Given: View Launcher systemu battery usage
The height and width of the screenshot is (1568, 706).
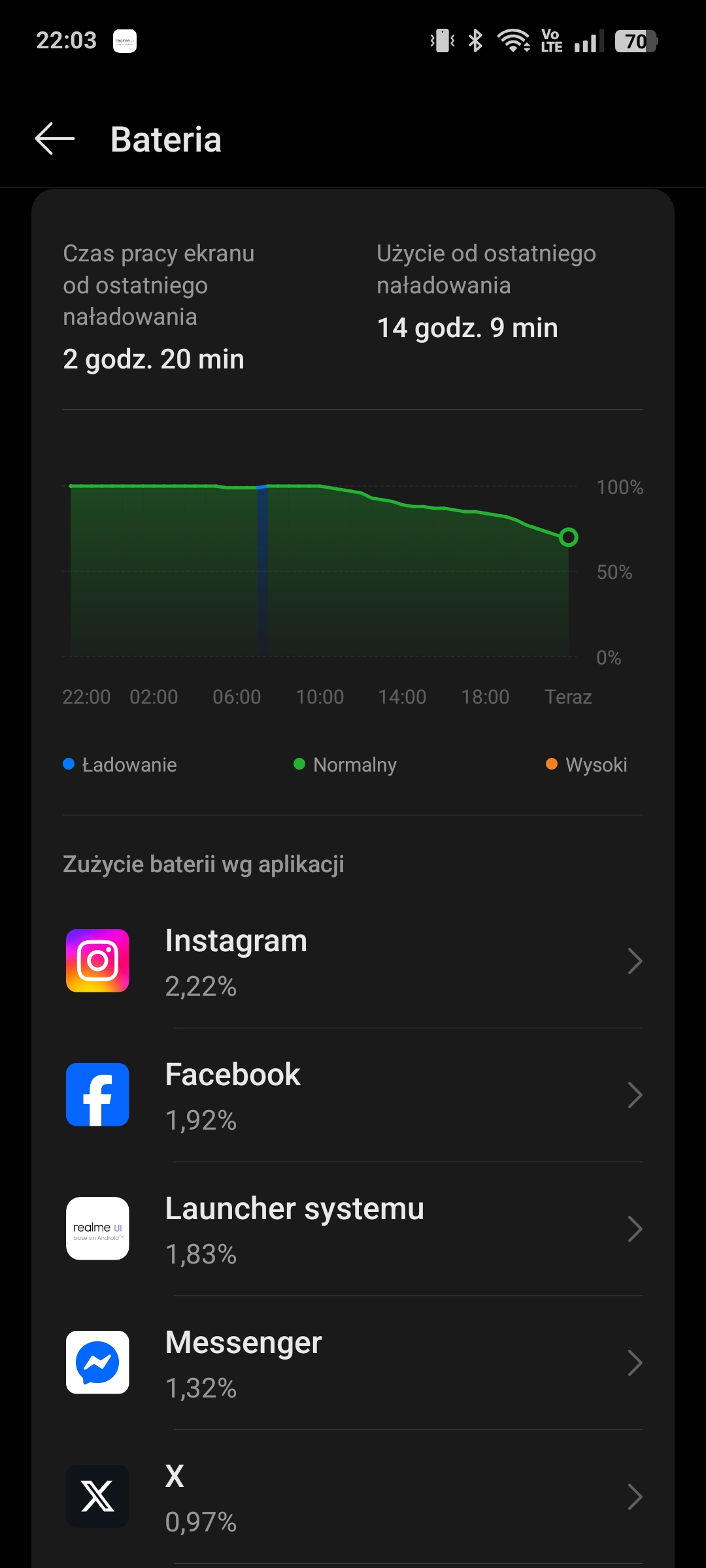Looking at the screenshot, I should pyautogui.click(x=353, y=1229).
